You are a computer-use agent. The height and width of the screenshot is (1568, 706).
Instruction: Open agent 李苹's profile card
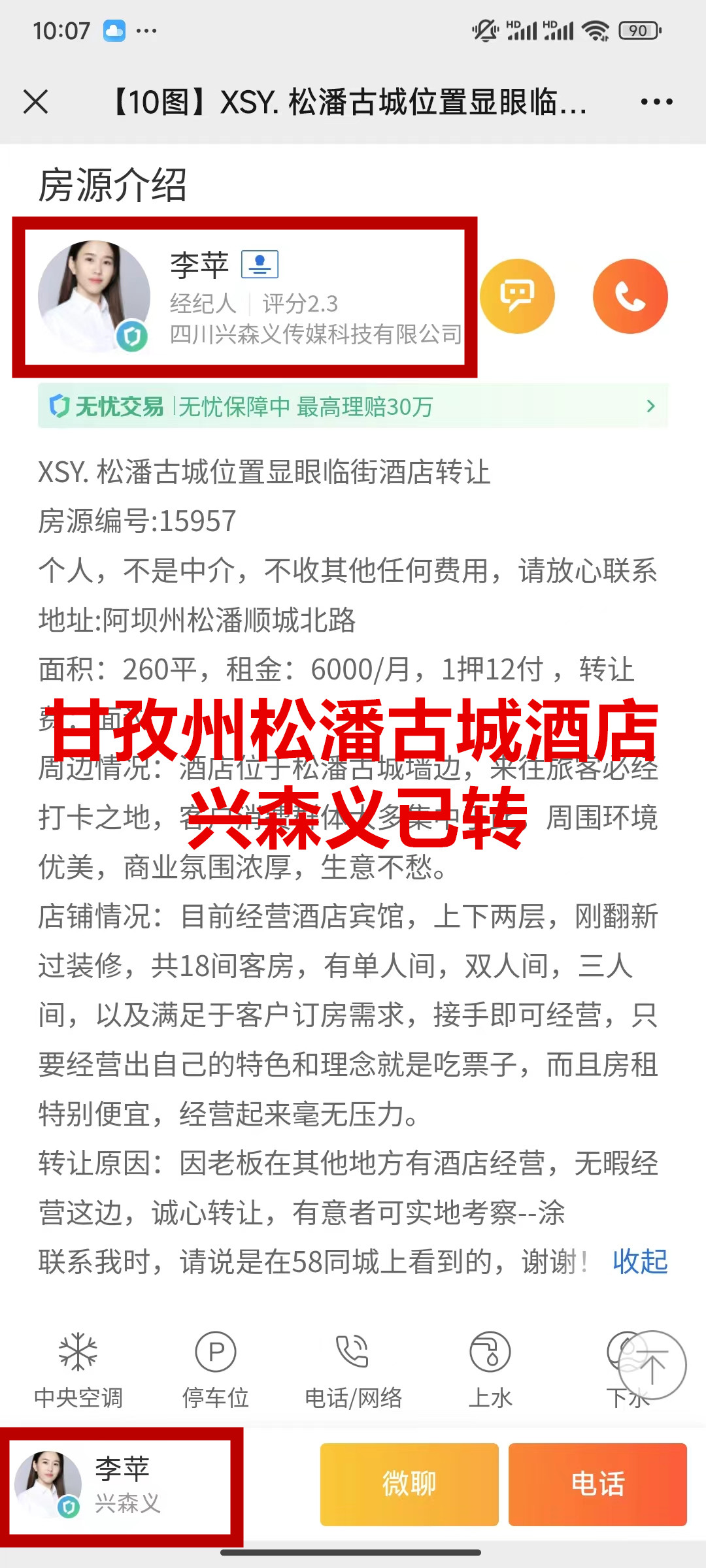coord(250,297)
